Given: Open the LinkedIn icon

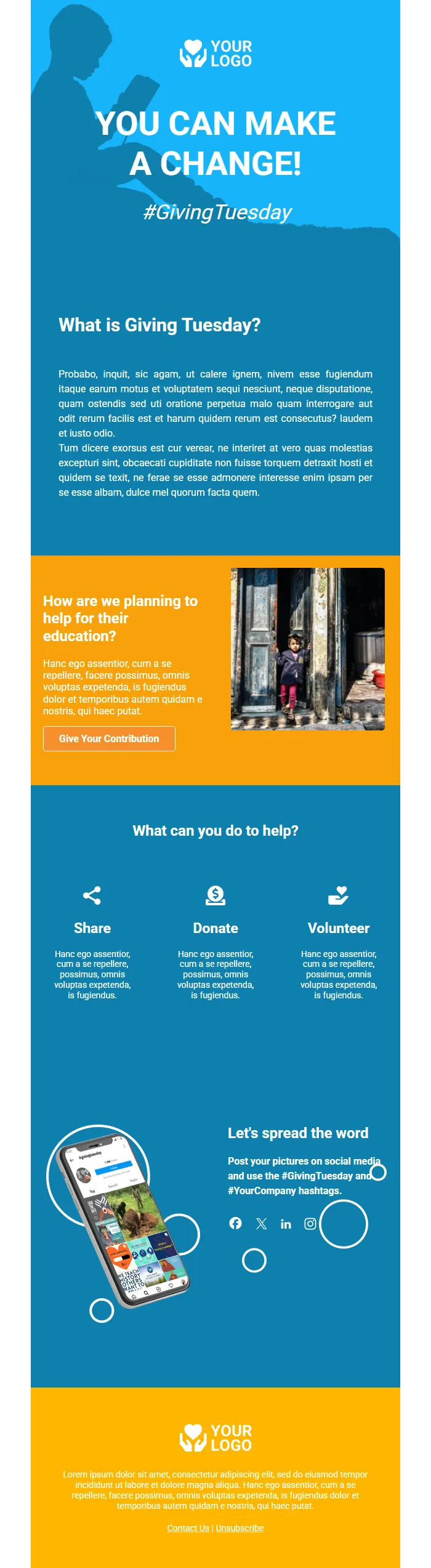Looking at the screenshot, I should [x=286, y=1224].
